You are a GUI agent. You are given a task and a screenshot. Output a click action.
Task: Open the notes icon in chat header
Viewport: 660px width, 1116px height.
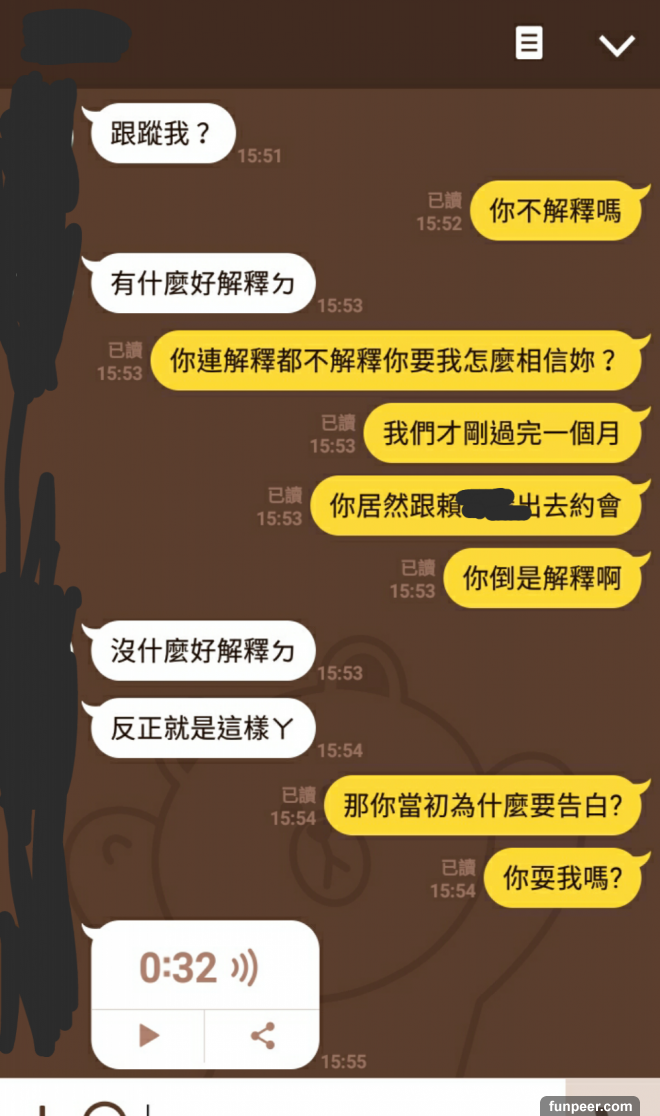(x=529, y=43)
